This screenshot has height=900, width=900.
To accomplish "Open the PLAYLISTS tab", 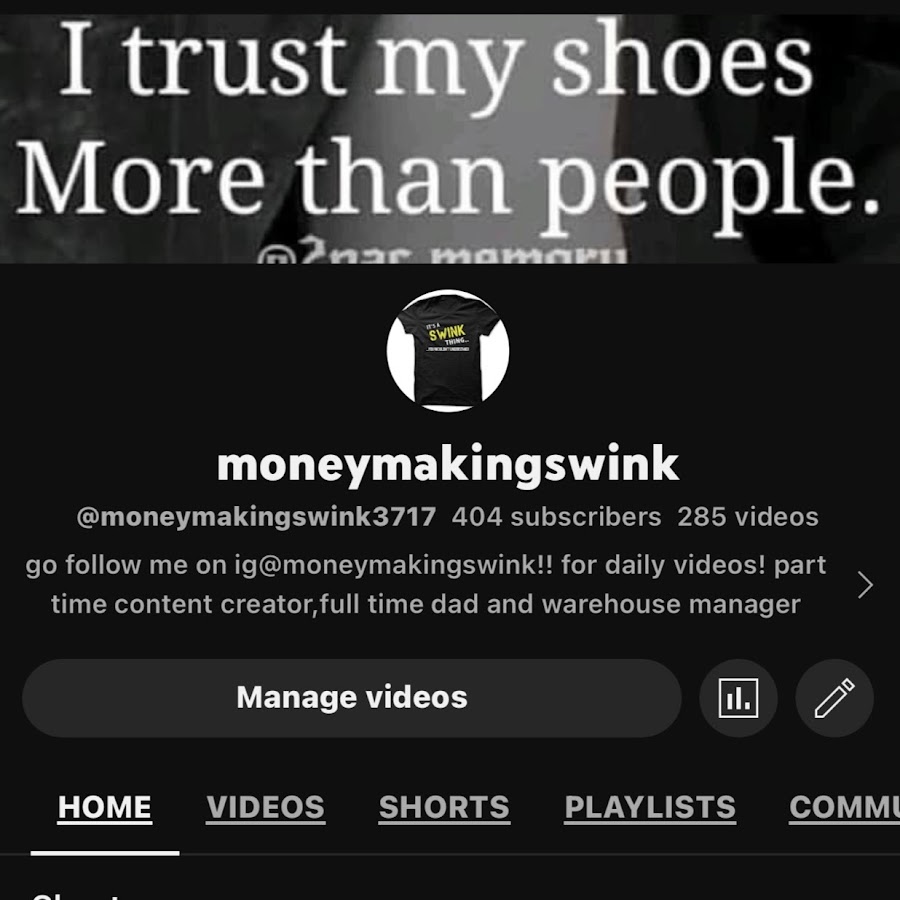I will [650, 807].
